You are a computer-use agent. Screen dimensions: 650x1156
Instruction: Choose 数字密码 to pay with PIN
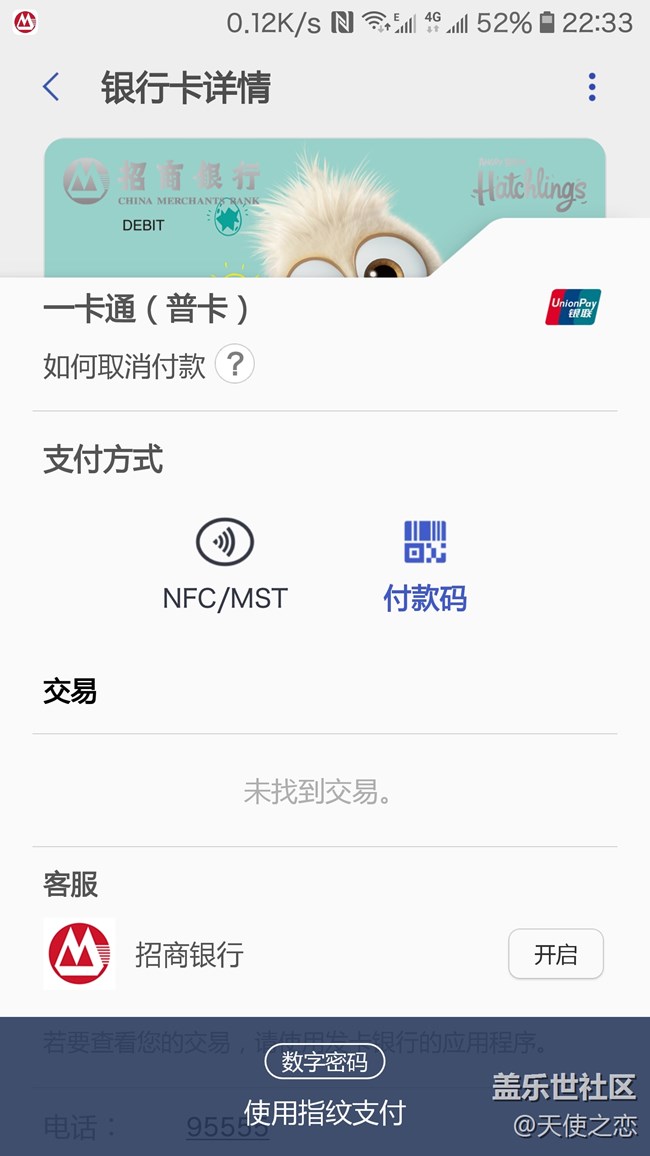point(324,1062)
